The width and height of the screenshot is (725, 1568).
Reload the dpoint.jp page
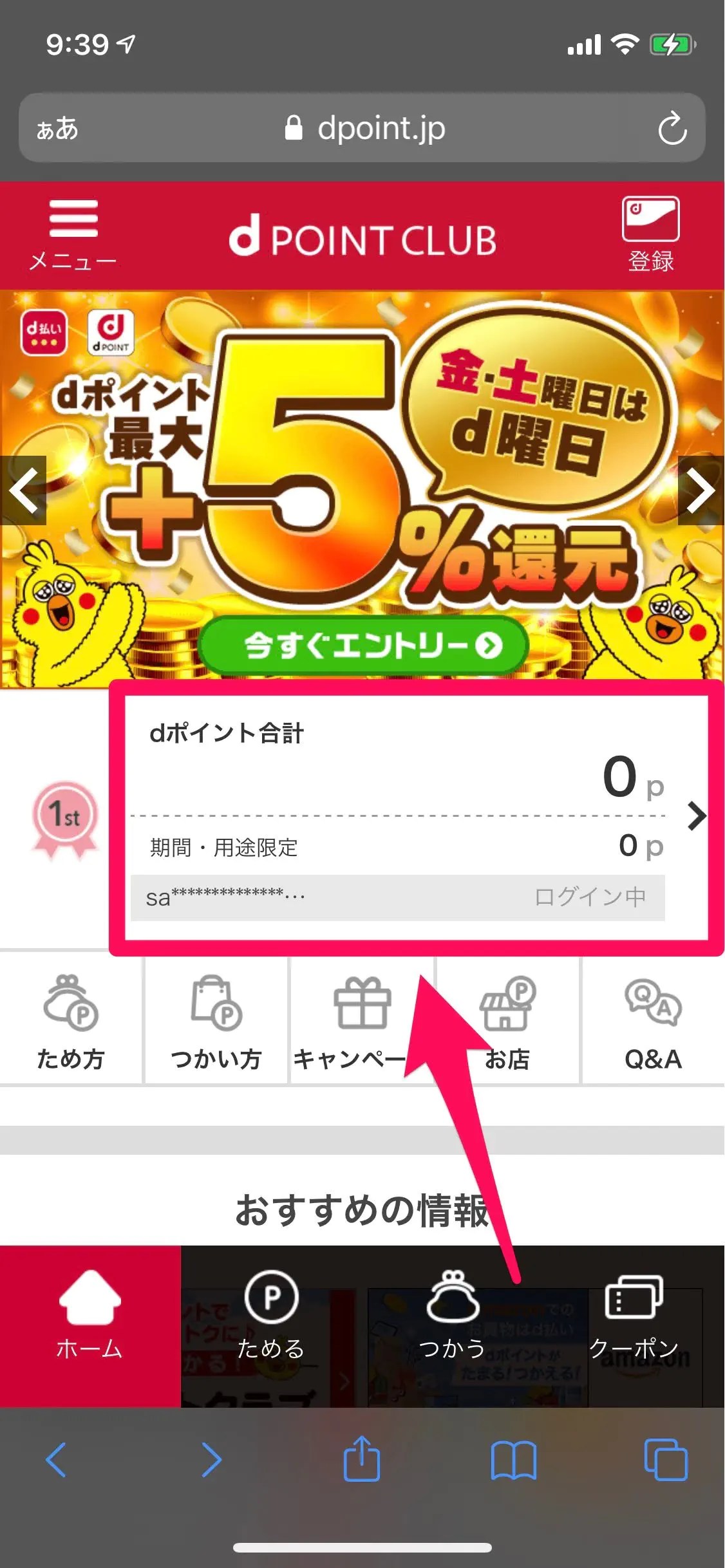[x=672, y=127]
